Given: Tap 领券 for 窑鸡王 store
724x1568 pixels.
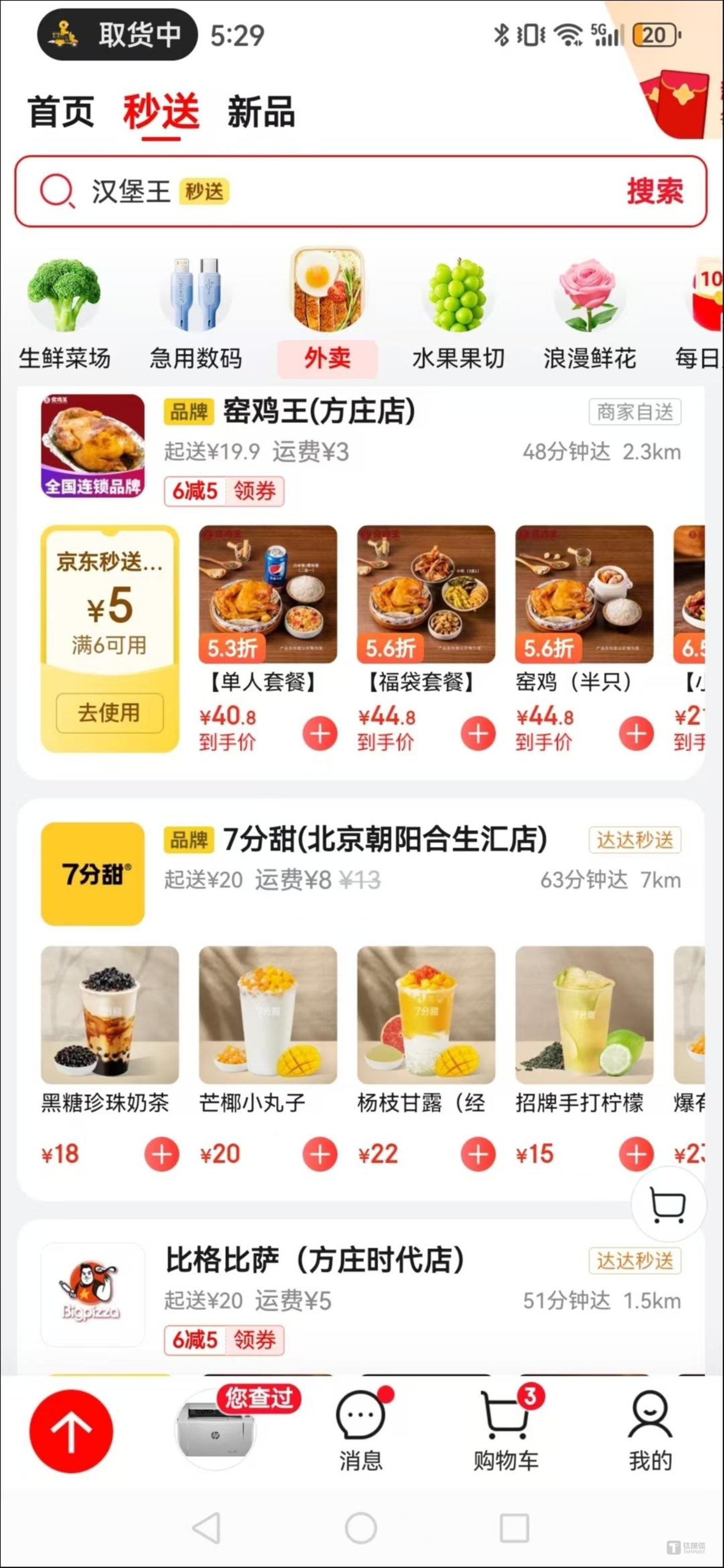Looking at the screenshot, I should (x=256, y=492).
